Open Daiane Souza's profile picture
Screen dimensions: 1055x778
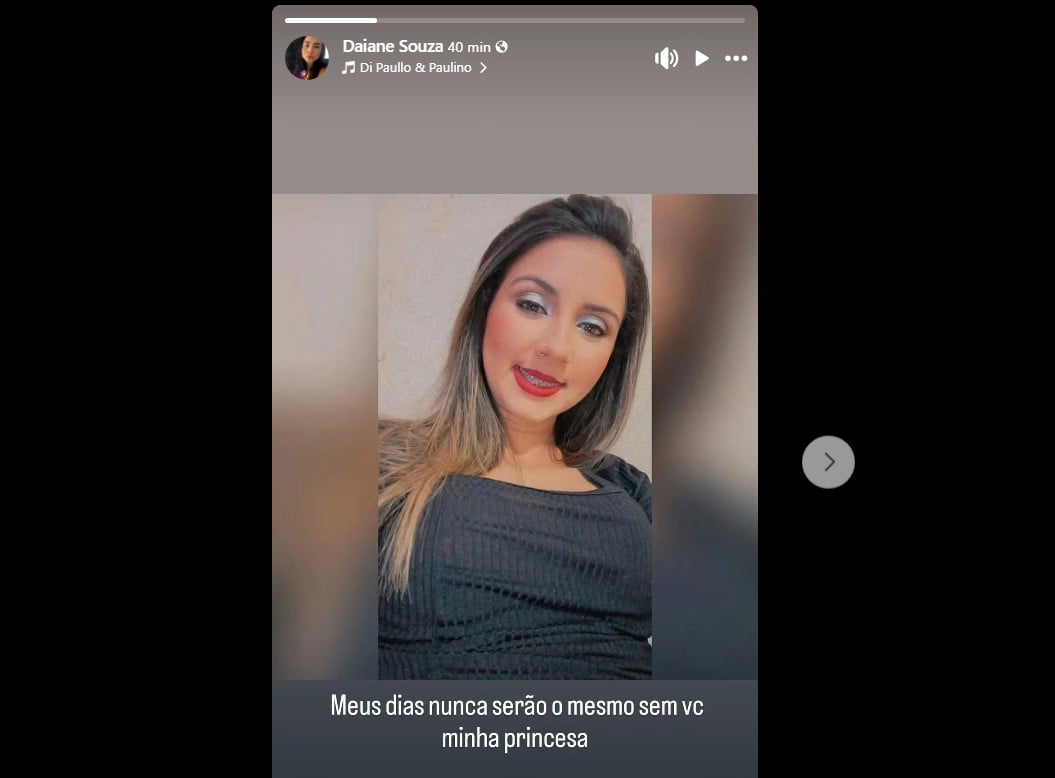point(307,58)
